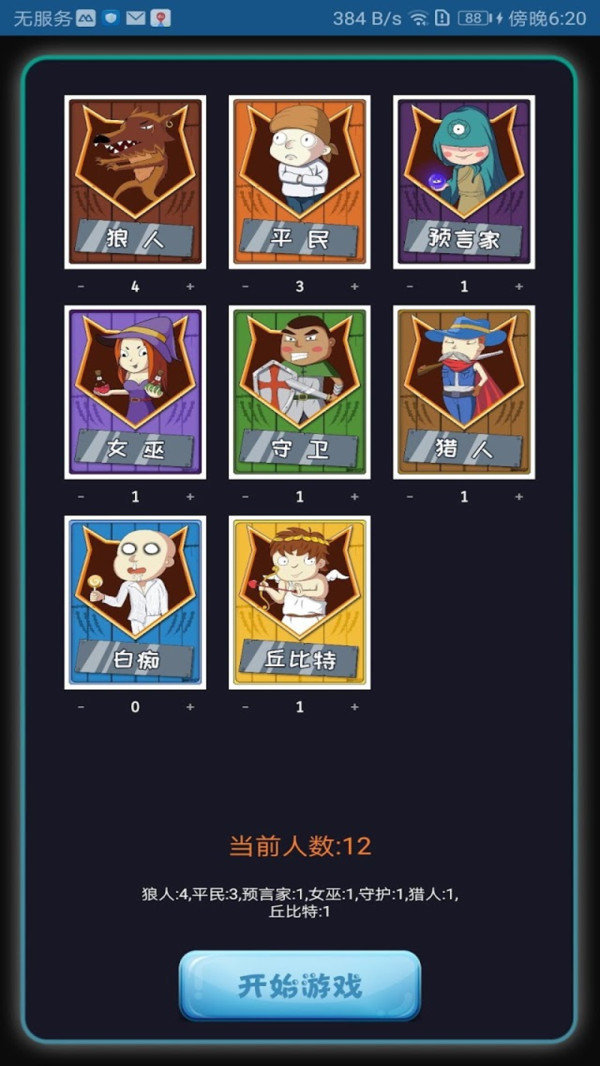Decrease the 女巫 count
This screenshot has height=1066, width=600.
point(81,496)
